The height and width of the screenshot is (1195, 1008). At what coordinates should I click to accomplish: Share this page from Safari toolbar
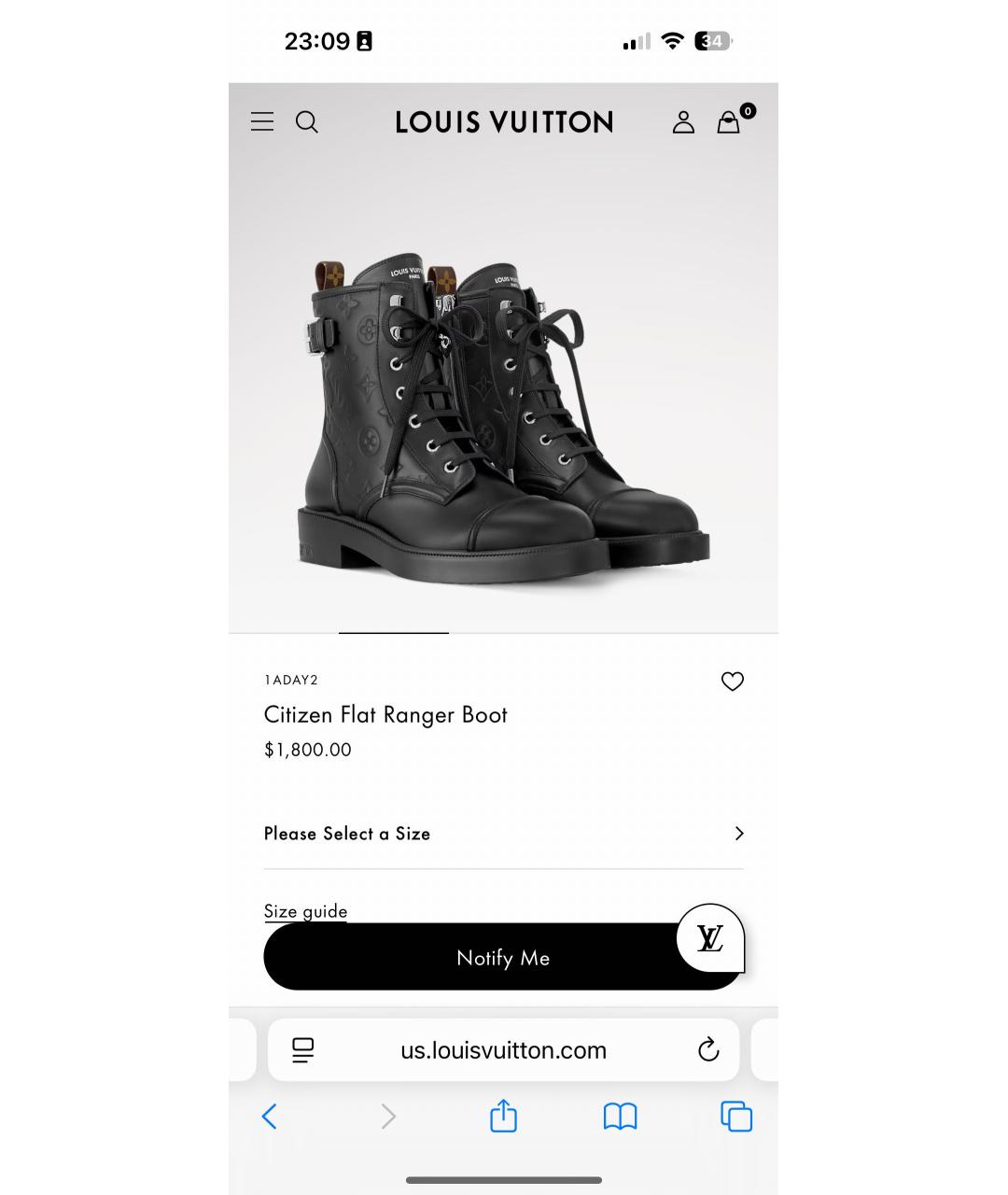click(x=503, y=1116)
